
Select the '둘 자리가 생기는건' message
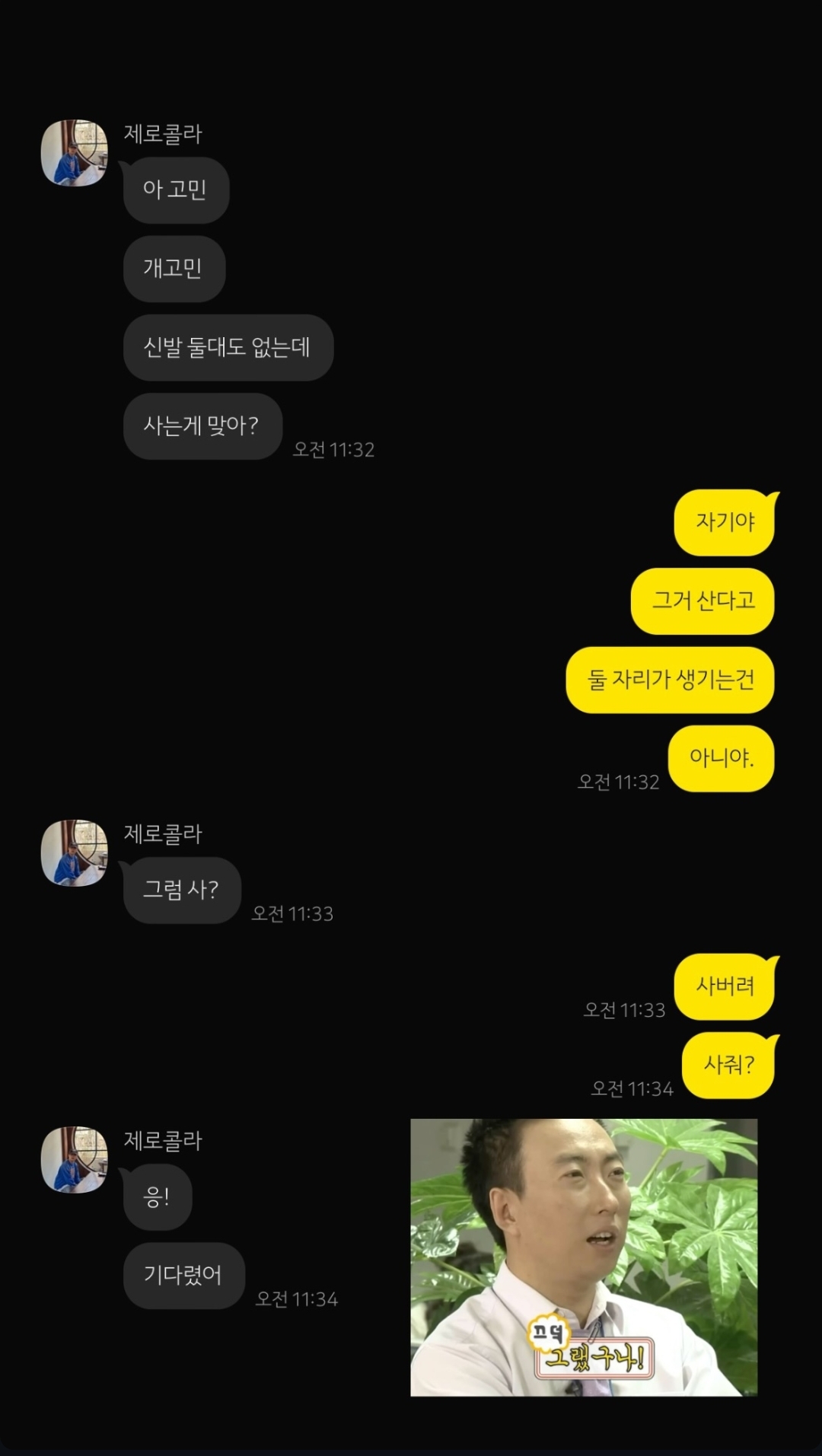(x=670, y=681)
